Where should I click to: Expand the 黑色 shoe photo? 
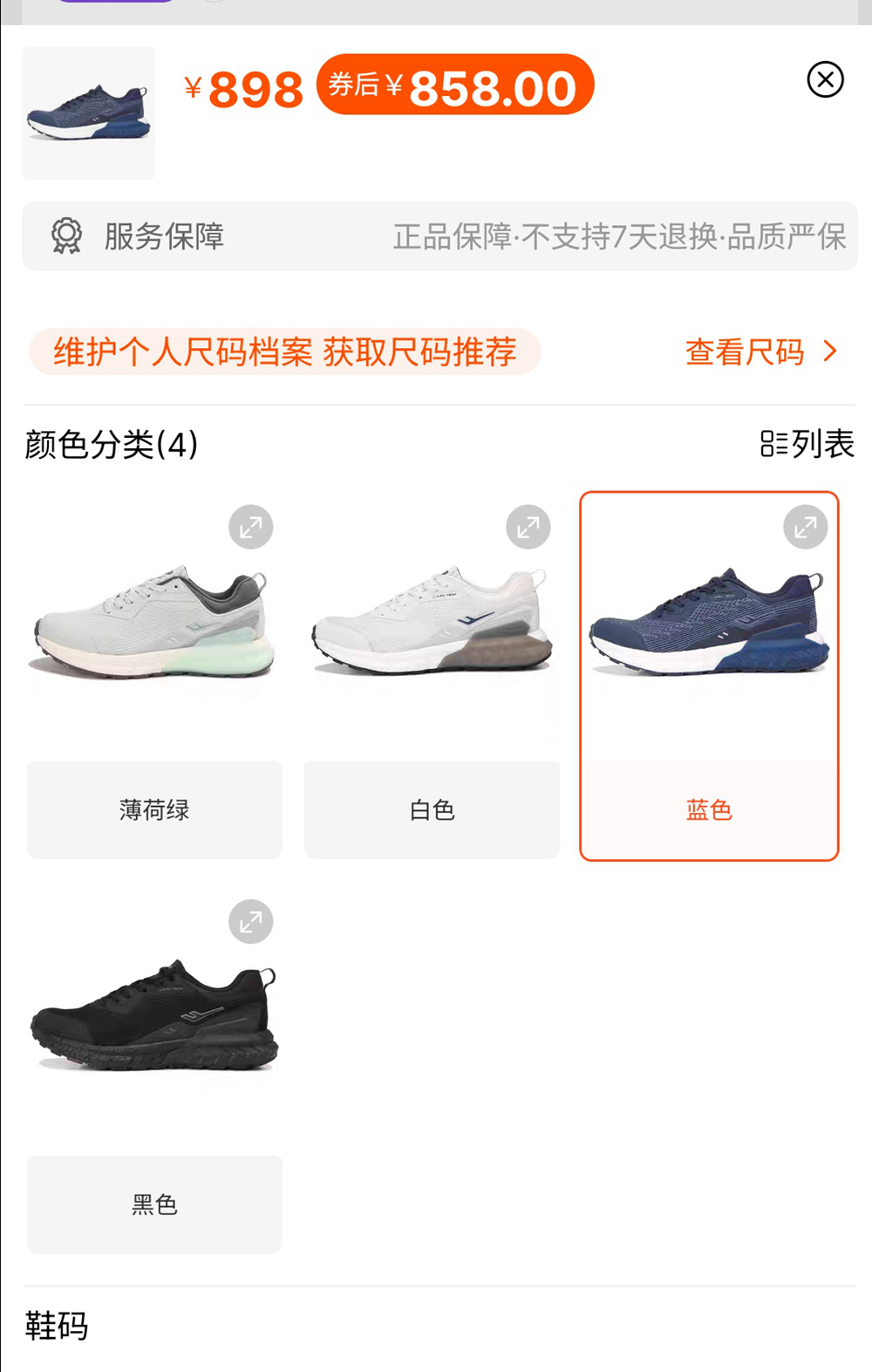click(x=250, y=922)
